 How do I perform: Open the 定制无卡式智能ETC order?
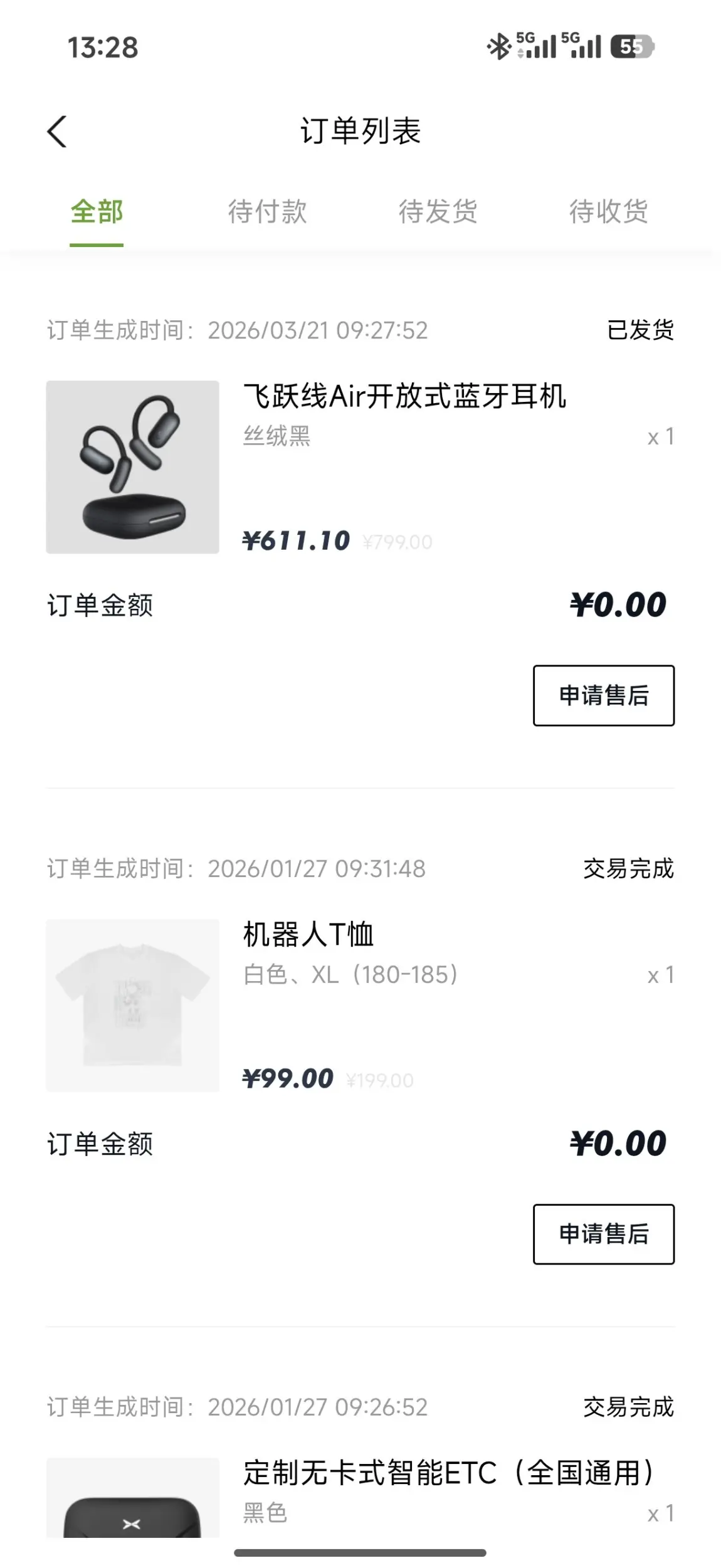coord(448,1473)
